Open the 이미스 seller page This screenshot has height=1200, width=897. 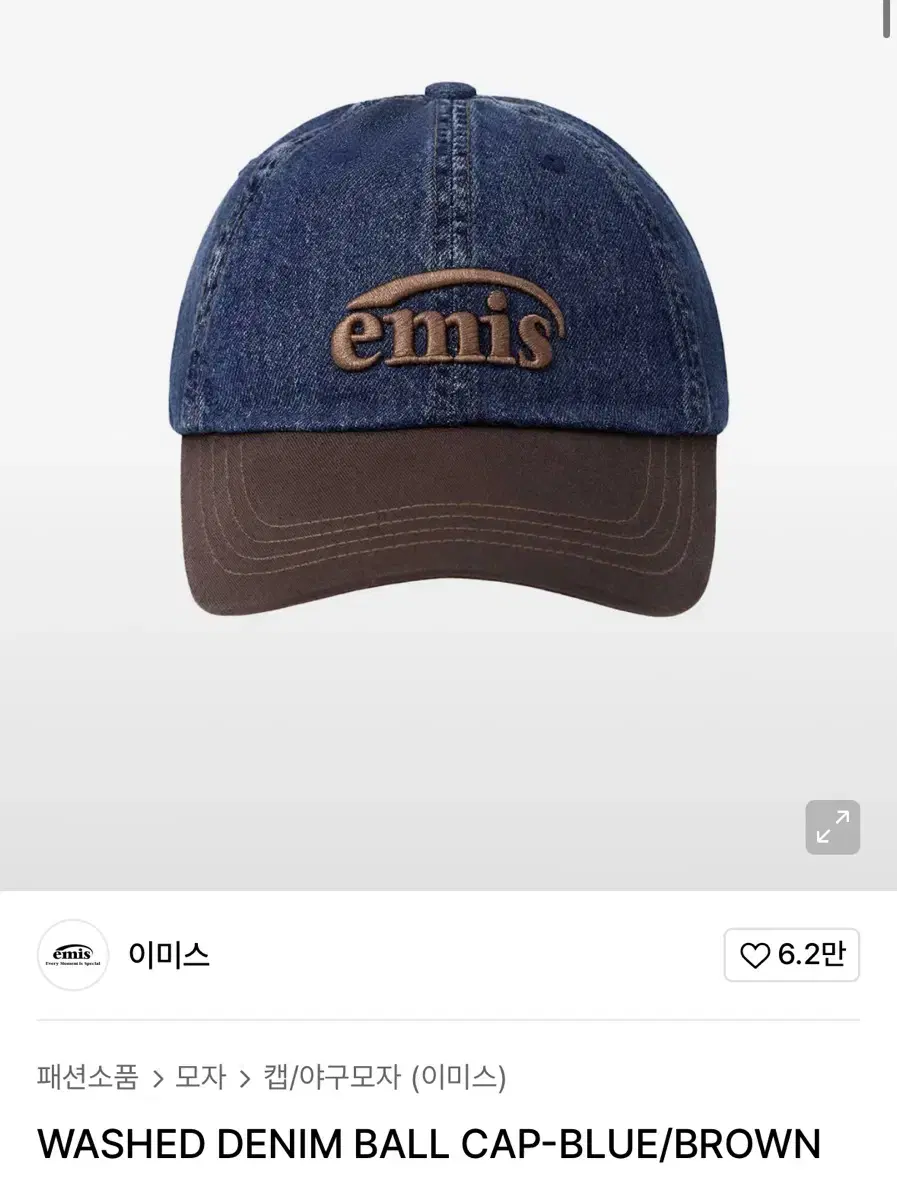click(167, 955)
